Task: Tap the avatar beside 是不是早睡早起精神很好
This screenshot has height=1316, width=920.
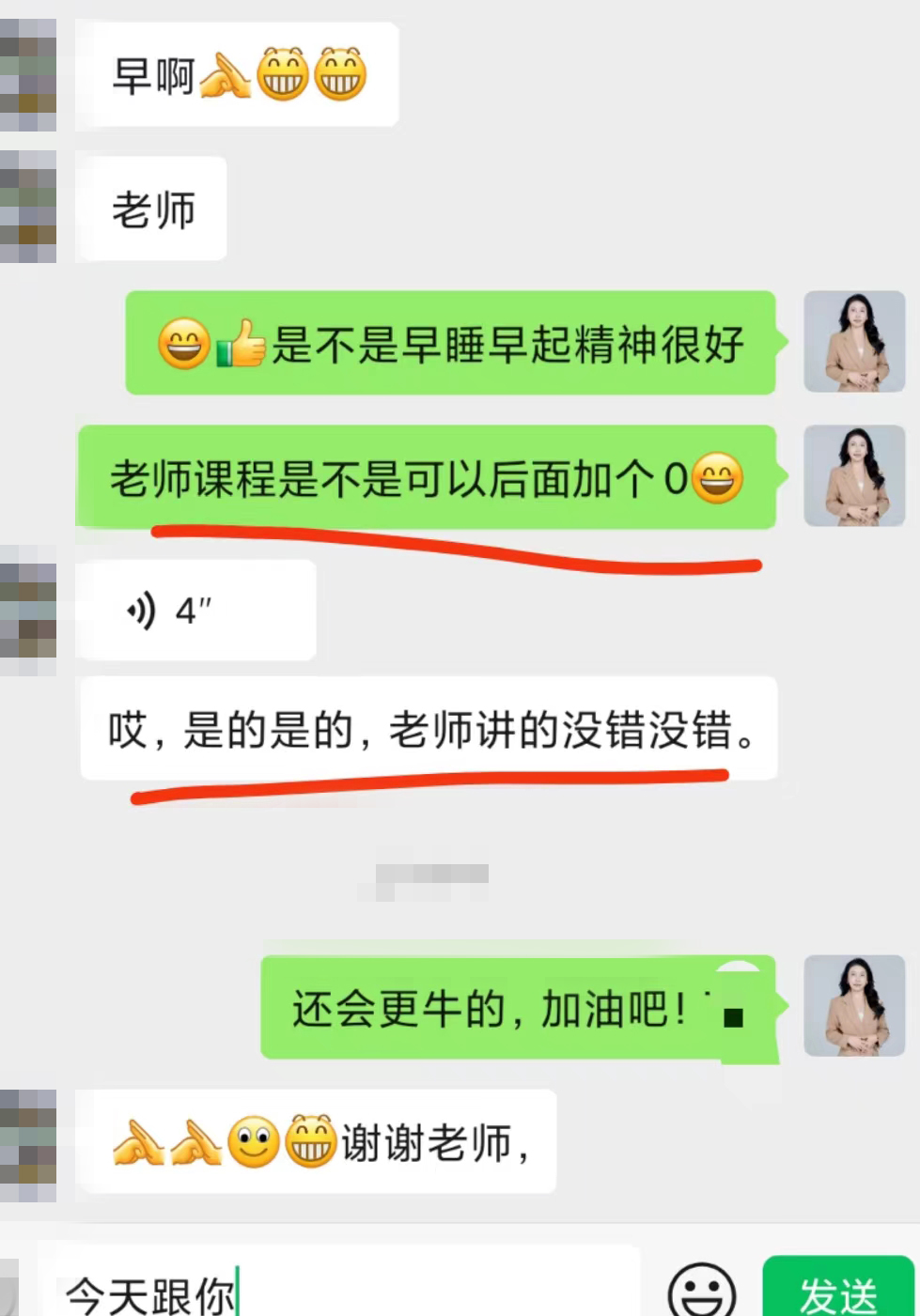Action: pos(853,342)
